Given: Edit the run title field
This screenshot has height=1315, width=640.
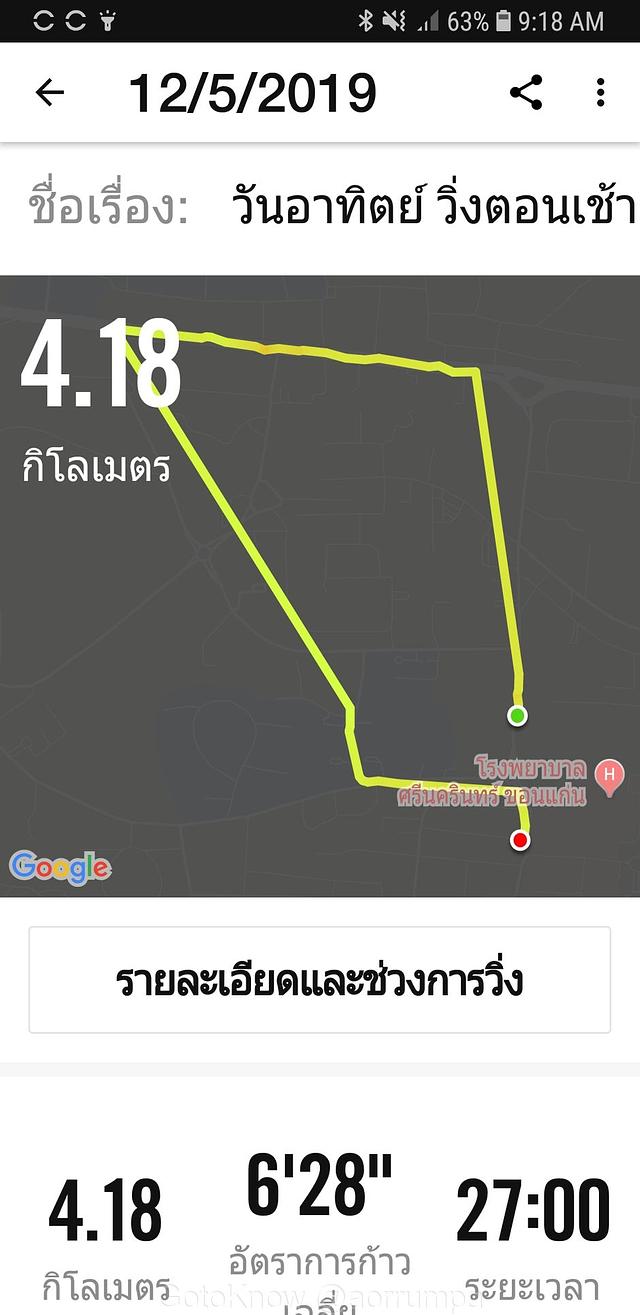Looking at the screenshot, I should click(432, 207).
